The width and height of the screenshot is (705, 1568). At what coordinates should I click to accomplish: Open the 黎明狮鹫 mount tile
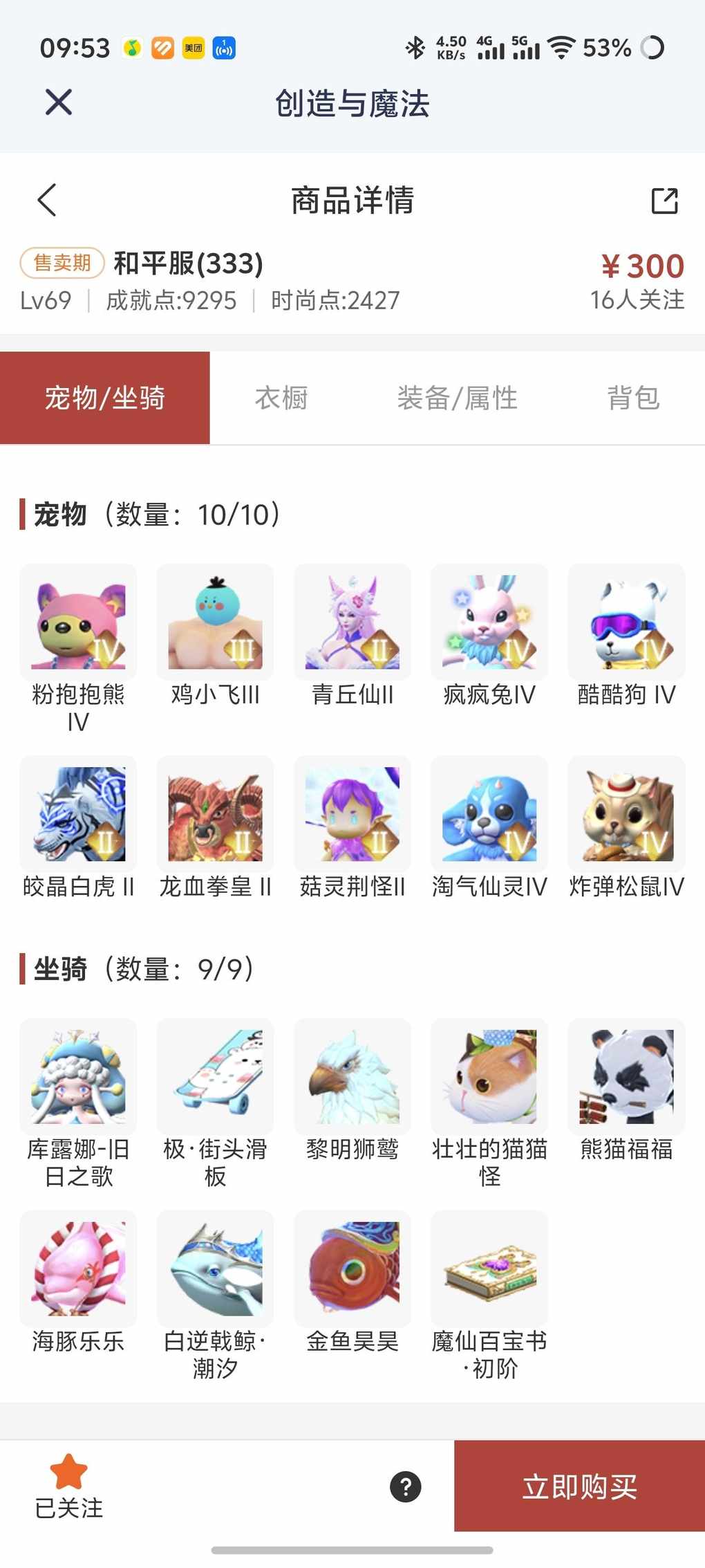coord(352,1076)
